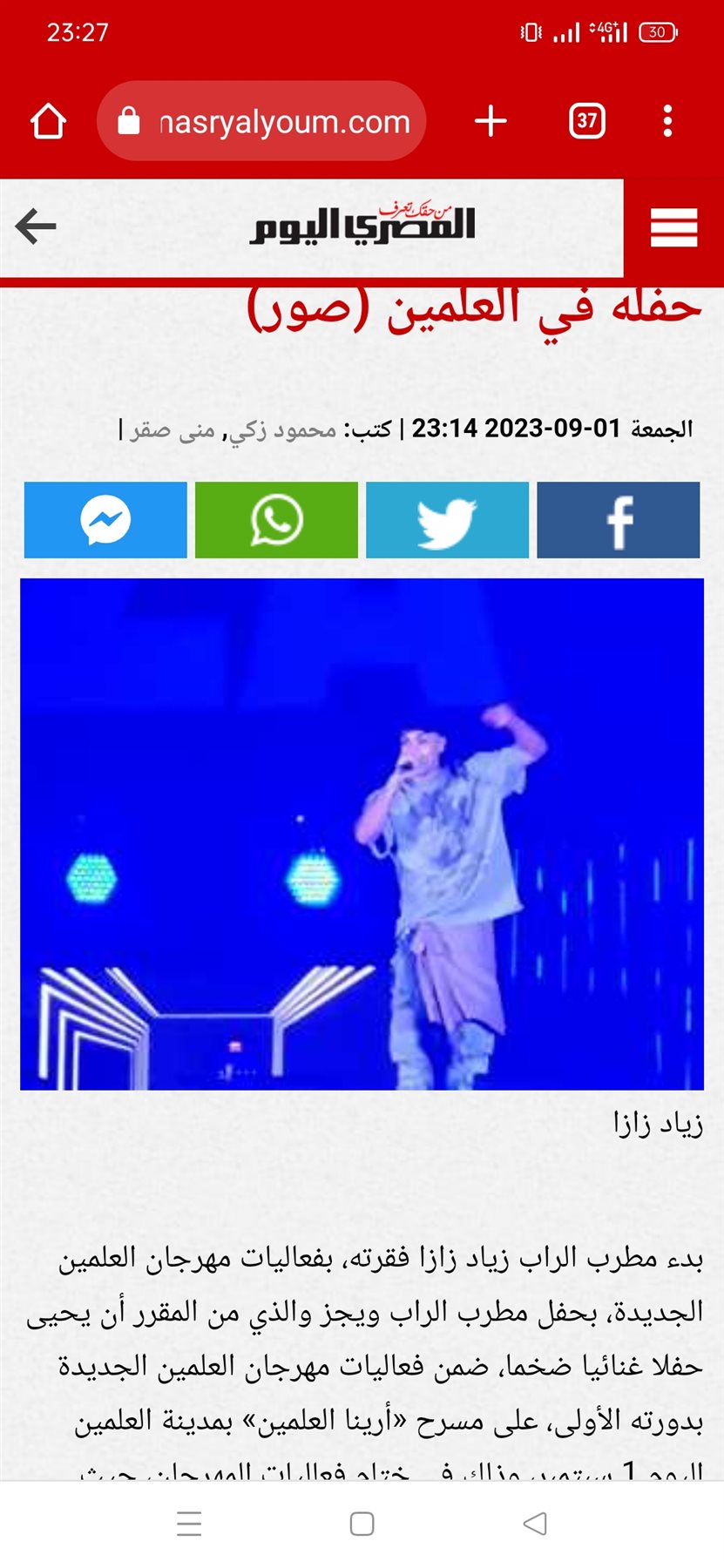724x1568 pixels.
Task: Open the tab switcher showing 37 tabs
Action: coord(587,122)
